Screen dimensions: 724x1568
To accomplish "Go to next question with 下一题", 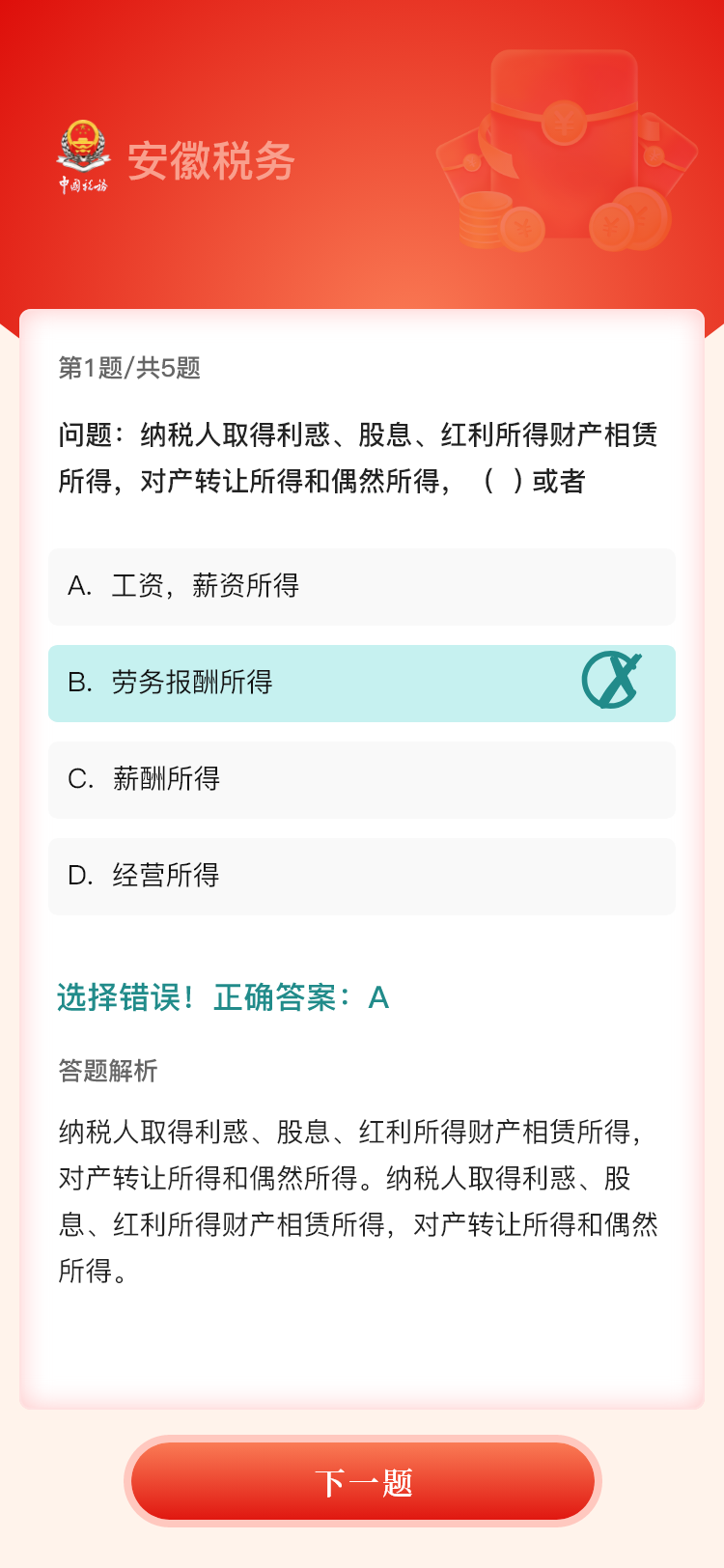I will [363, 1481].
